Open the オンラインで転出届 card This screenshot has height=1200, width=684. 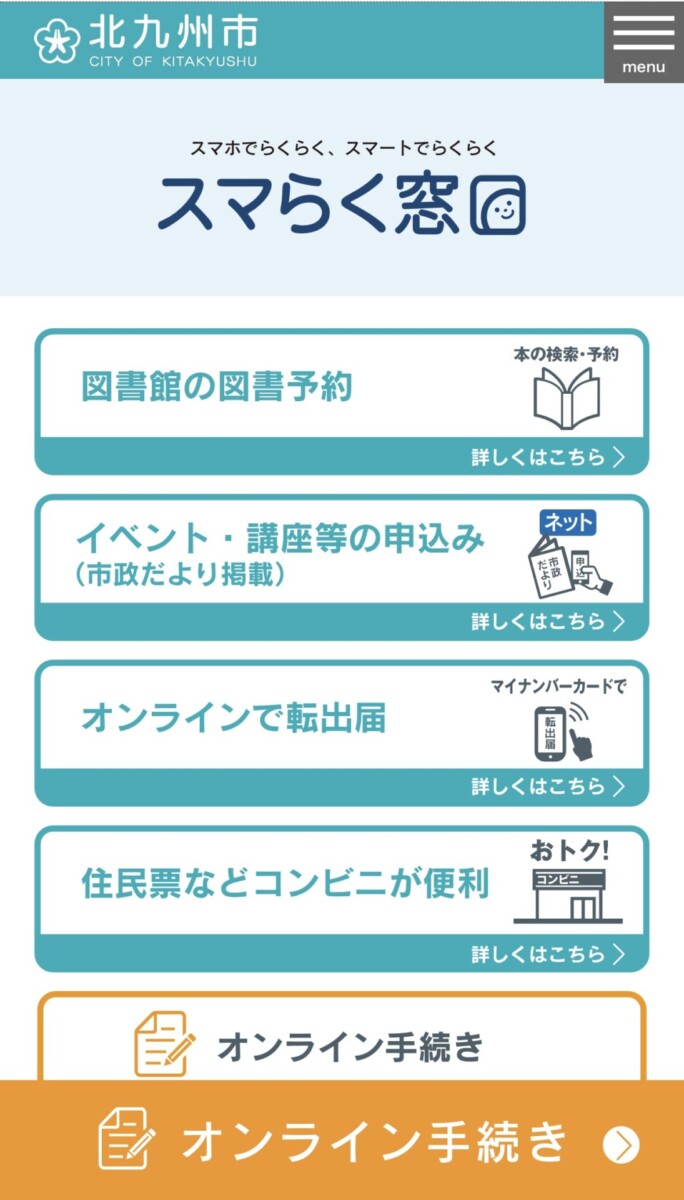[x=342, y=732]
